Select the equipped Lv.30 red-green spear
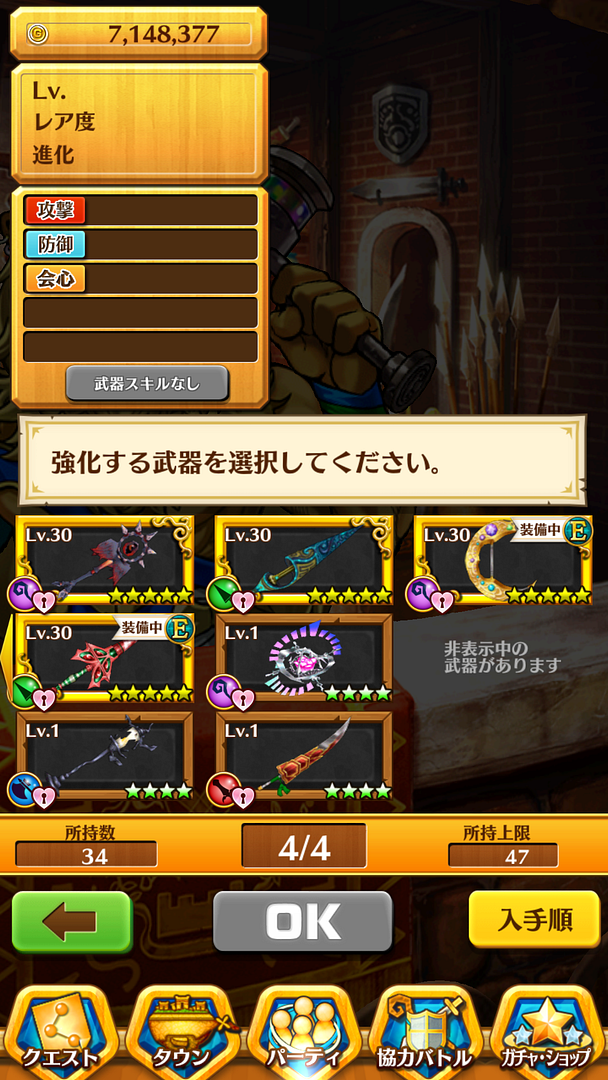608x1080 pixels. point(105,660)
